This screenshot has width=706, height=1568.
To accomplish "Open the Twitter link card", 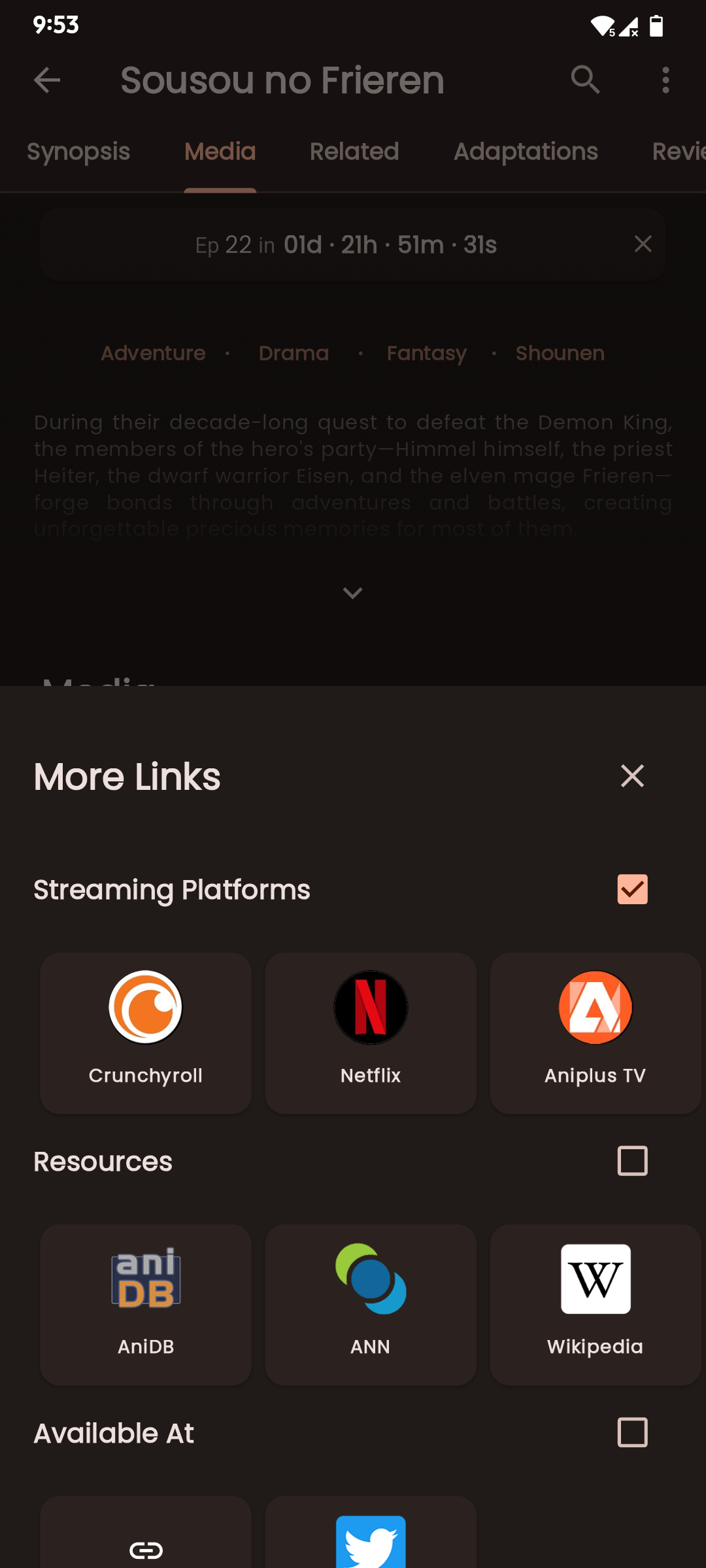I will pos(371,1539).
